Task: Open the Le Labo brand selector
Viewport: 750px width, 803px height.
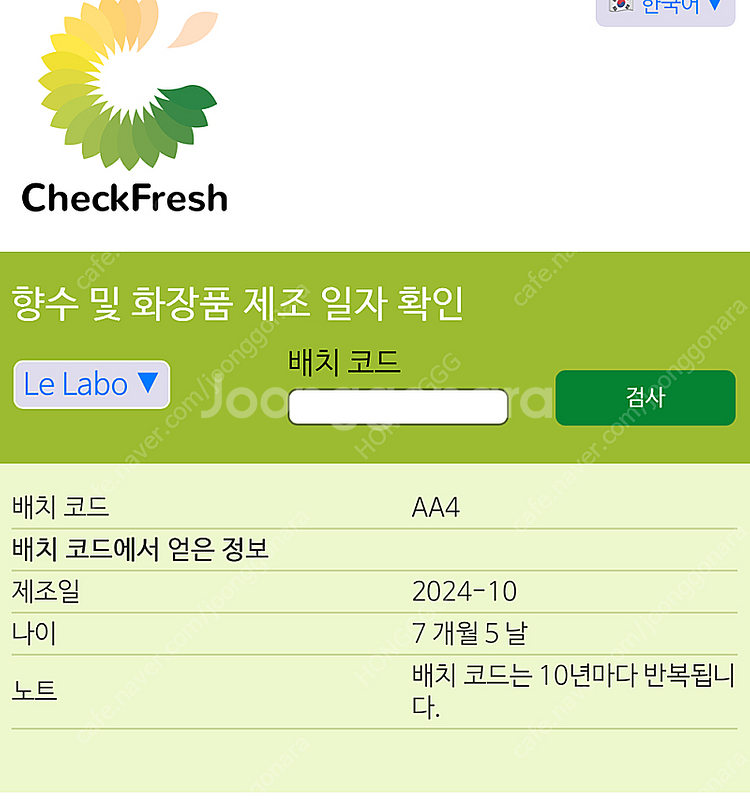Action: [x=91, y=384]
